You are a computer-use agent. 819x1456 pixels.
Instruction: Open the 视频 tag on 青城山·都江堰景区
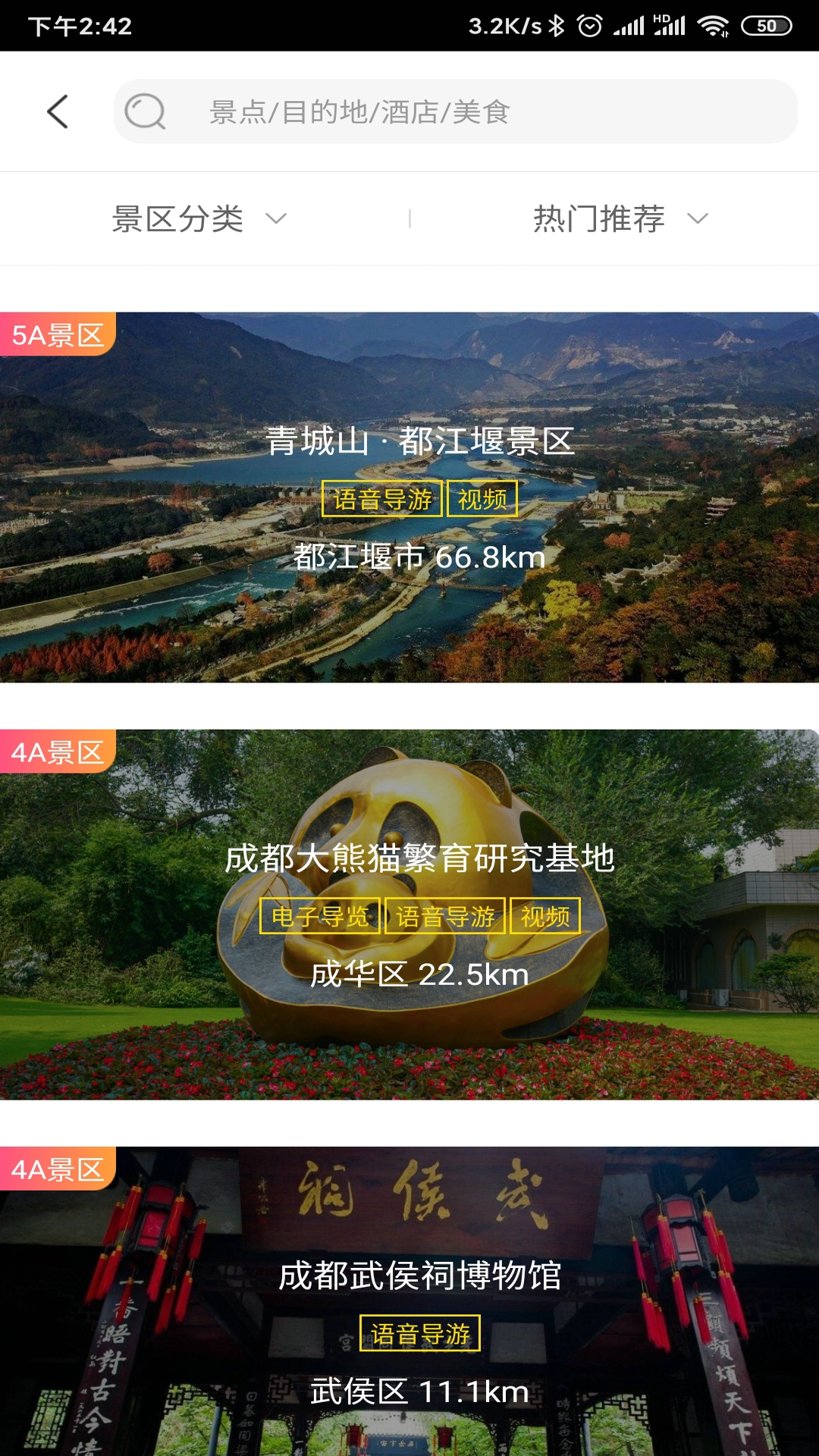click(484, 499)
